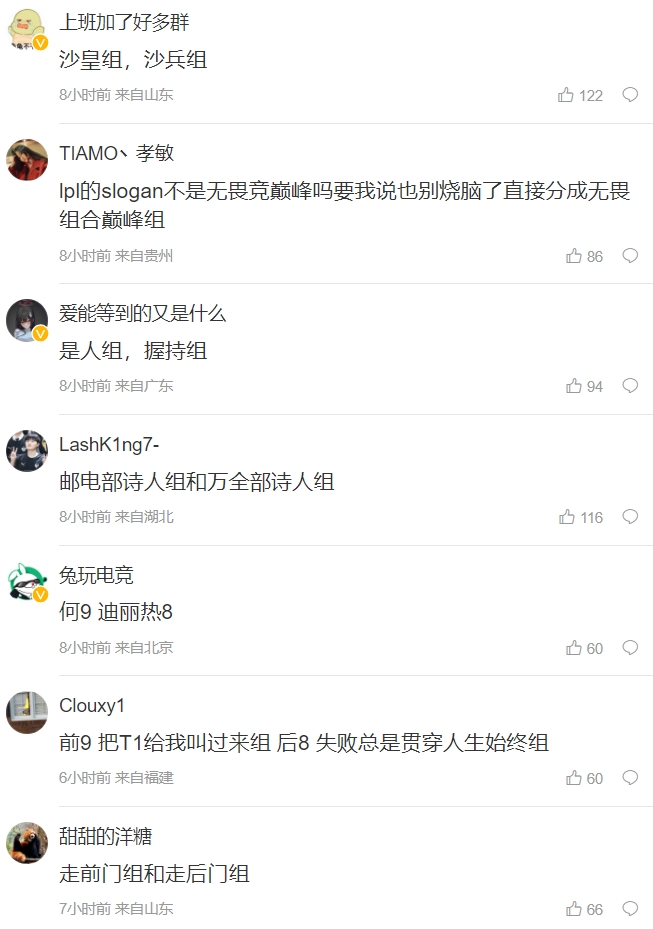View Clouxy1's profile avatar

[x=27, y=712]
